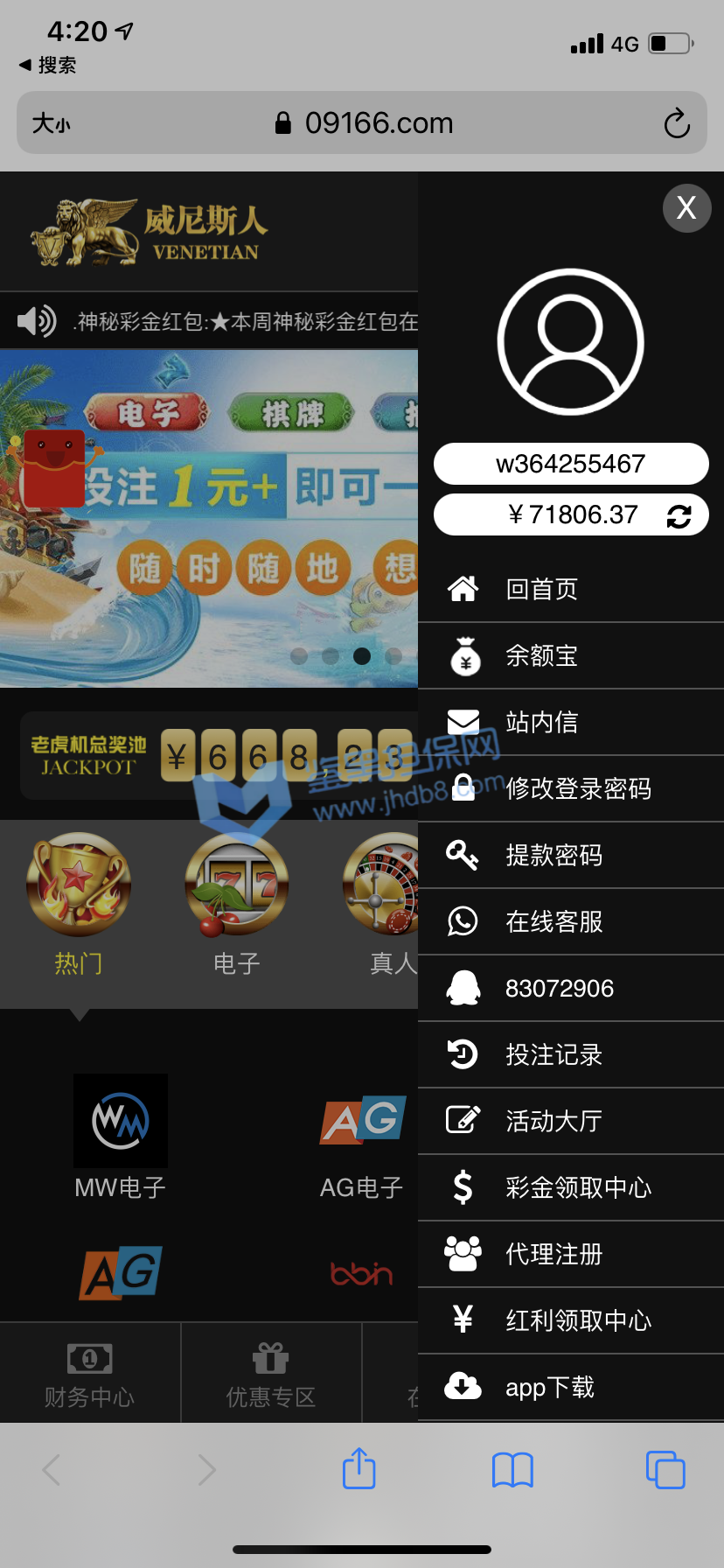Tap app下载 to download the app
The width and height of the screenshot is (724, 1568).
[549, 1387]
